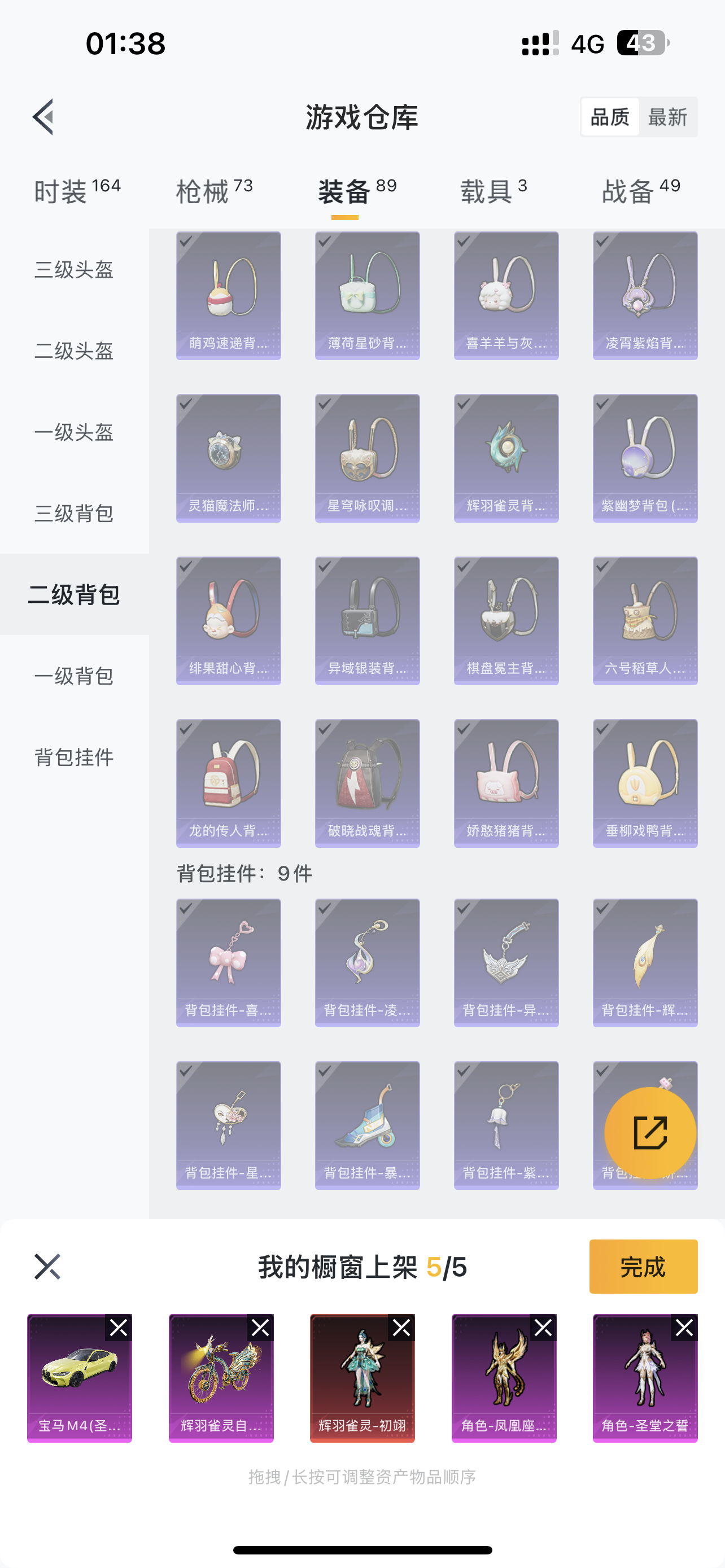This screenshot has width=725, height=1568.
Task: Tap the 龙的传人背包 item
Action: 229,783
